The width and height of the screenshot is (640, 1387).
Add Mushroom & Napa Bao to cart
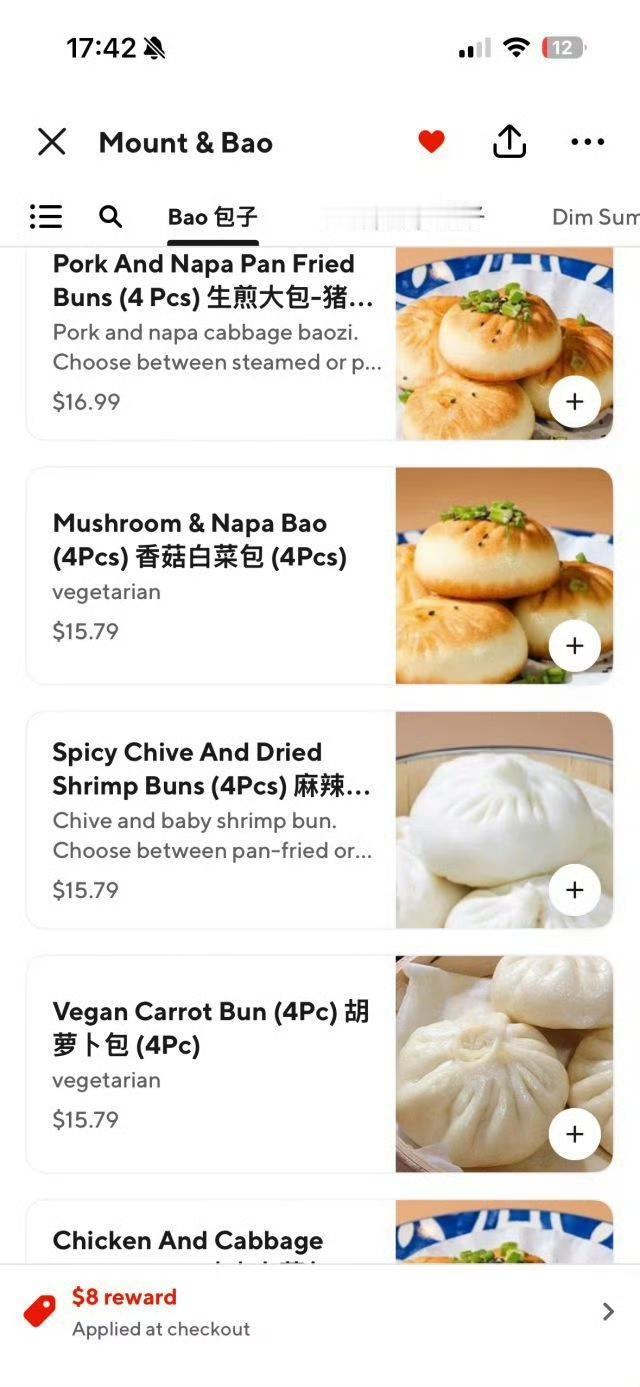574,645
